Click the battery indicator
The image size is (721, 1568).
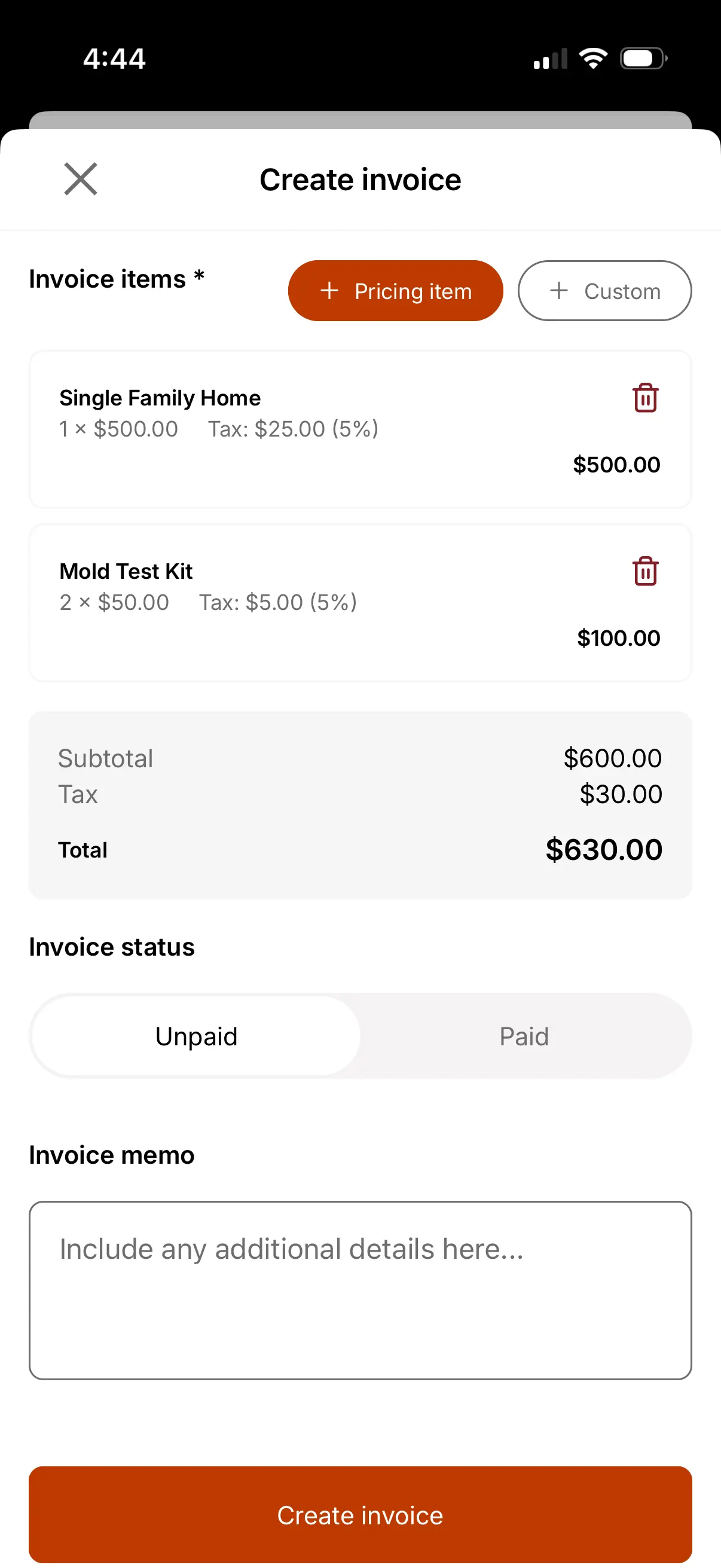coord(643,57)
